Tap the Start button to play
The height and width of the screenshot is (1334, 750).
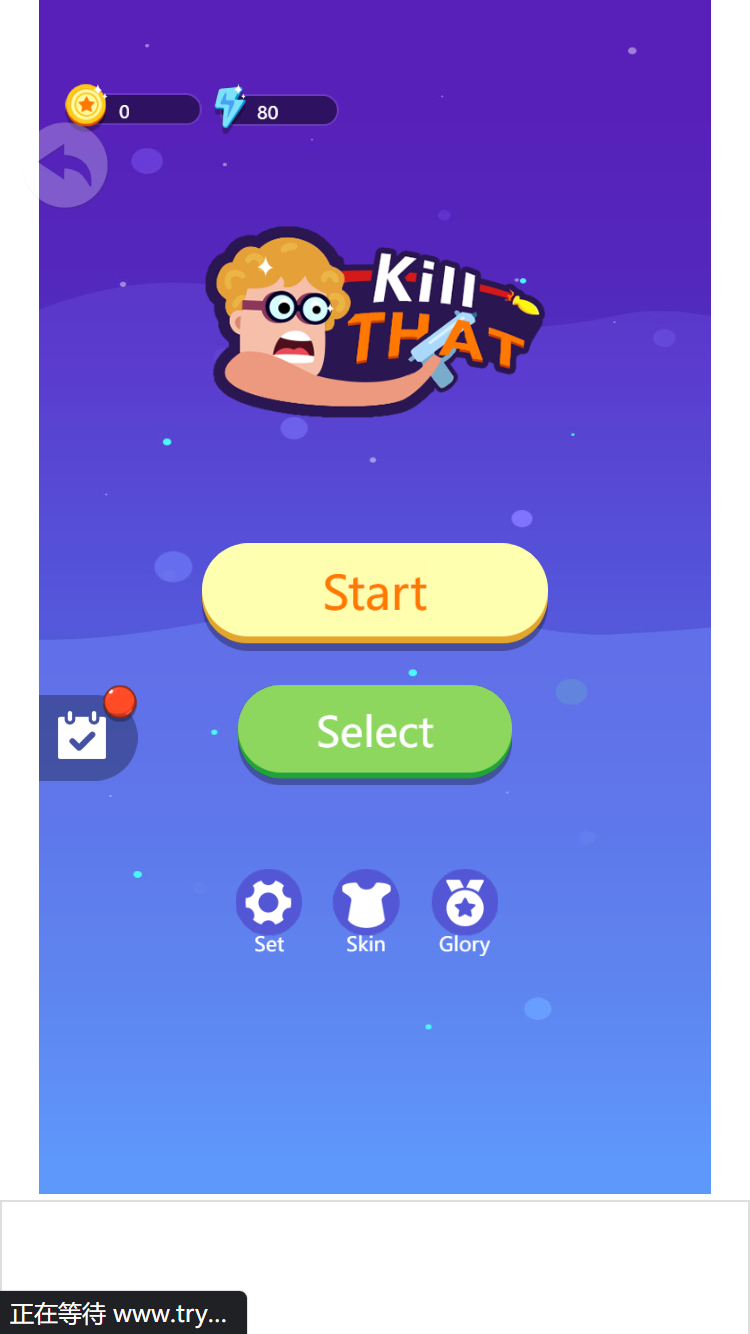375,592
